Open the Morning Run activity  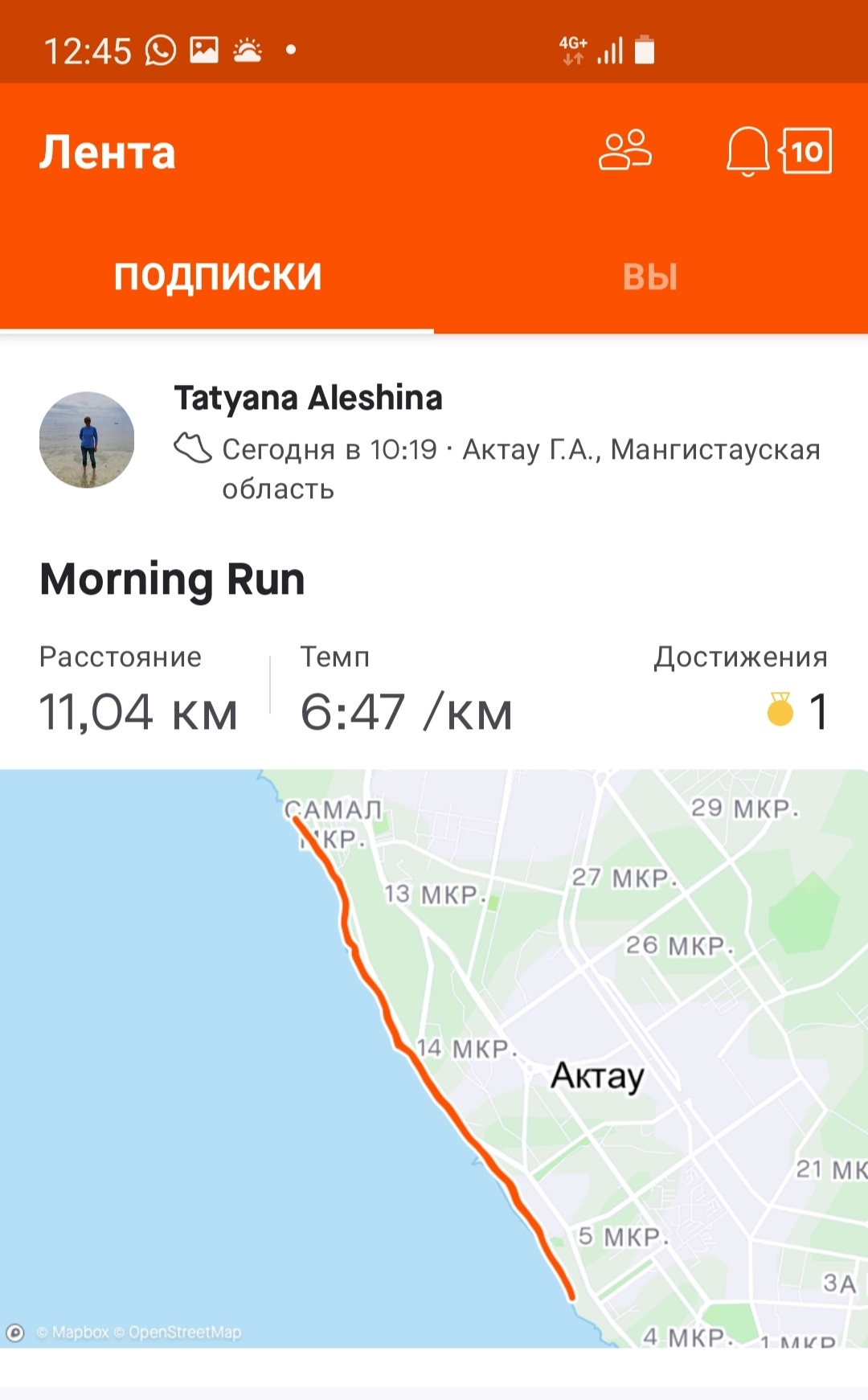click(x=173, y=579)
